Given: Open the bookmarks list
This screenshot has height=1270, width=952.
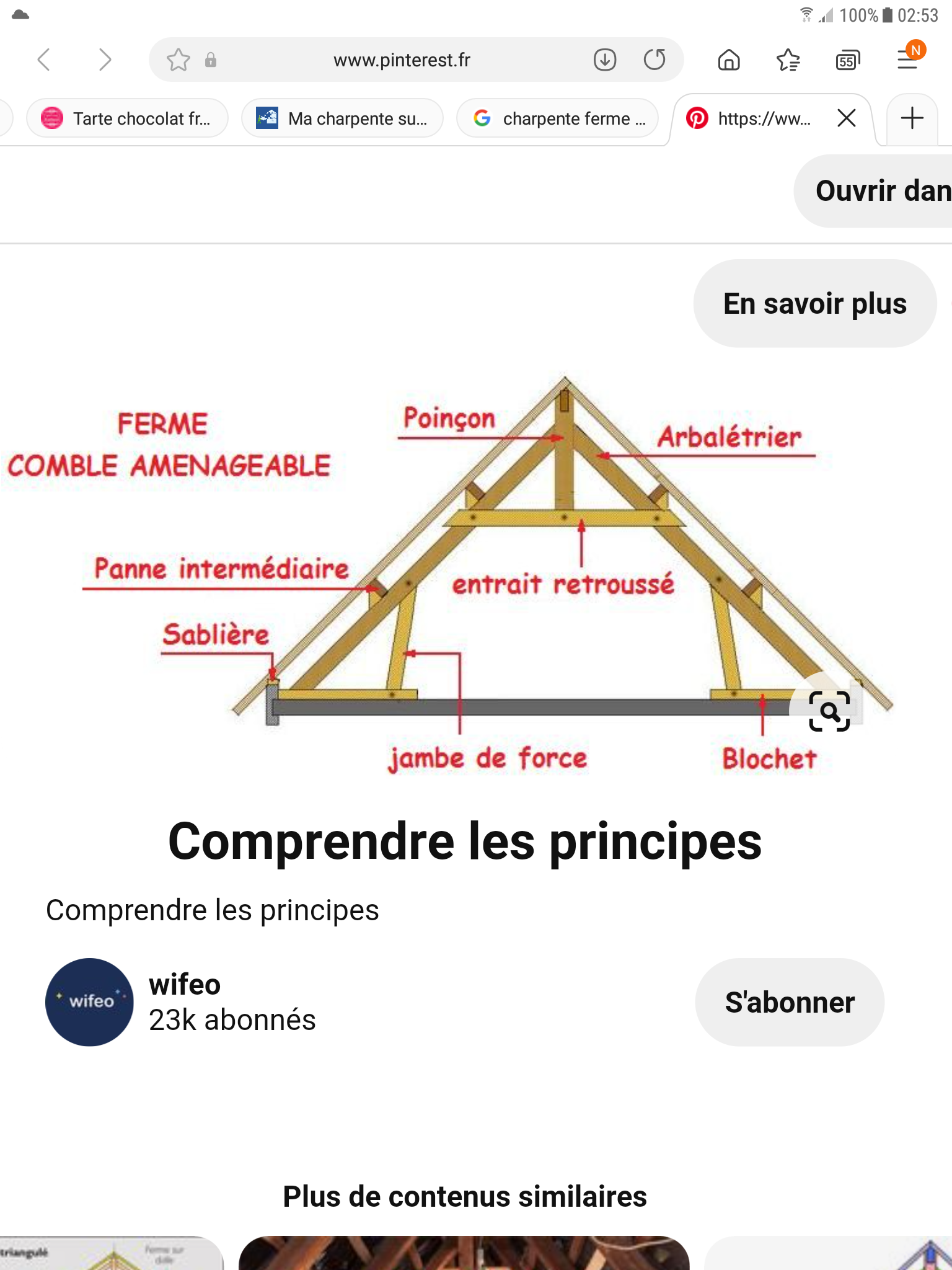Looking at the screenshot, I should click(x=788, y=60).
